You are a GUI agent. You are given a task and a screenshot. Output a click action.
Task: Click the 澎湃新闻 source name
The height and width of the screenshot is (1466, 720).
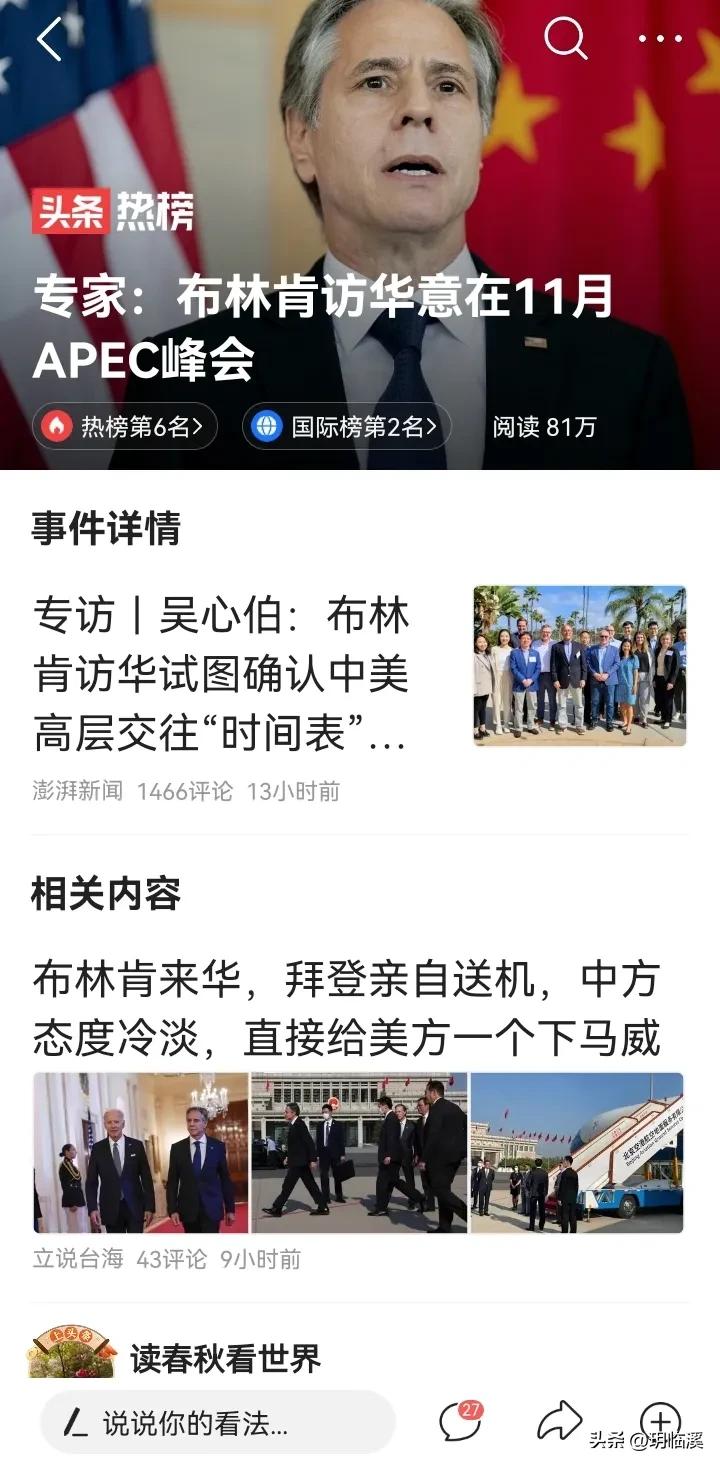(x=74, y=792)
